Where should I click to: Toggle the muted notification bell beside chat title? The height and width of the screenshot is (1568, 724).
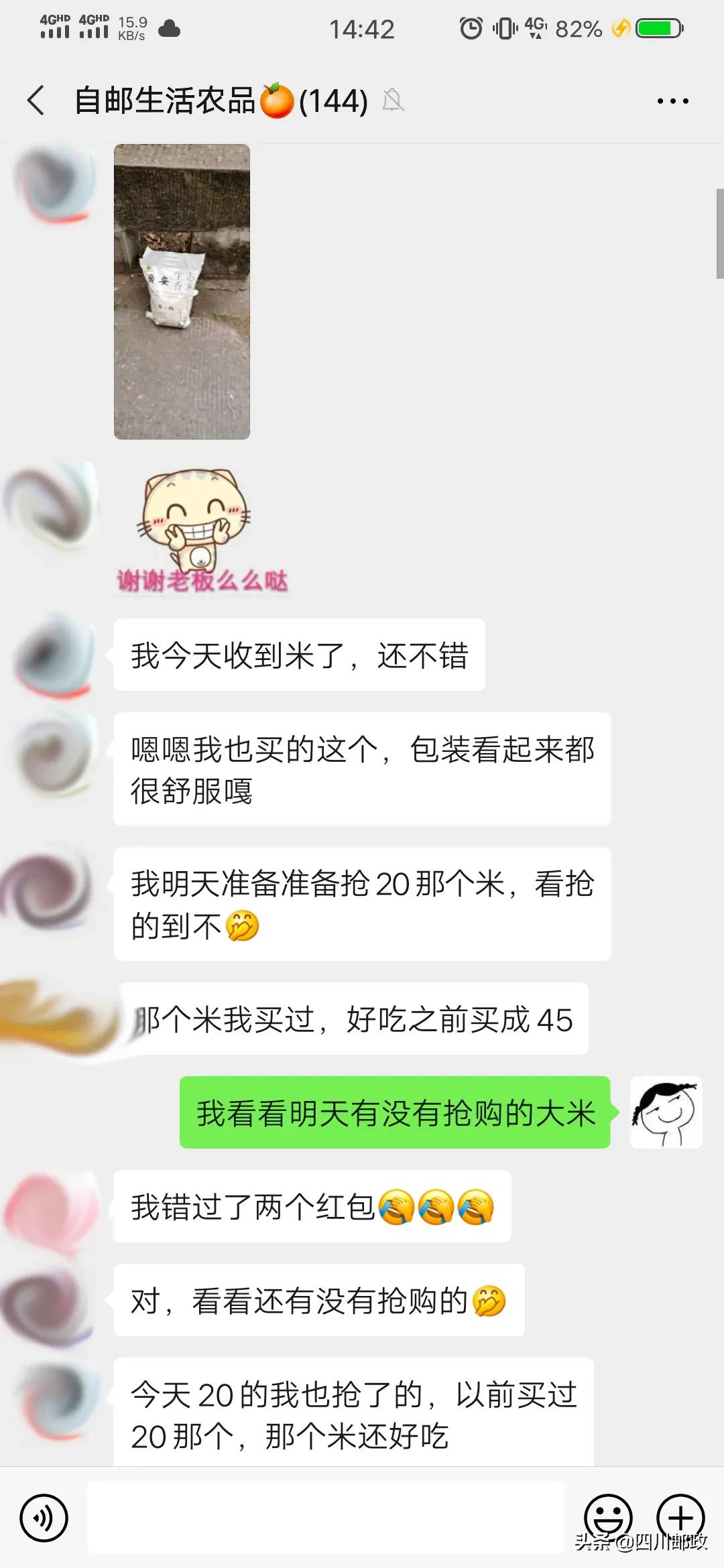tap(394, 99)
